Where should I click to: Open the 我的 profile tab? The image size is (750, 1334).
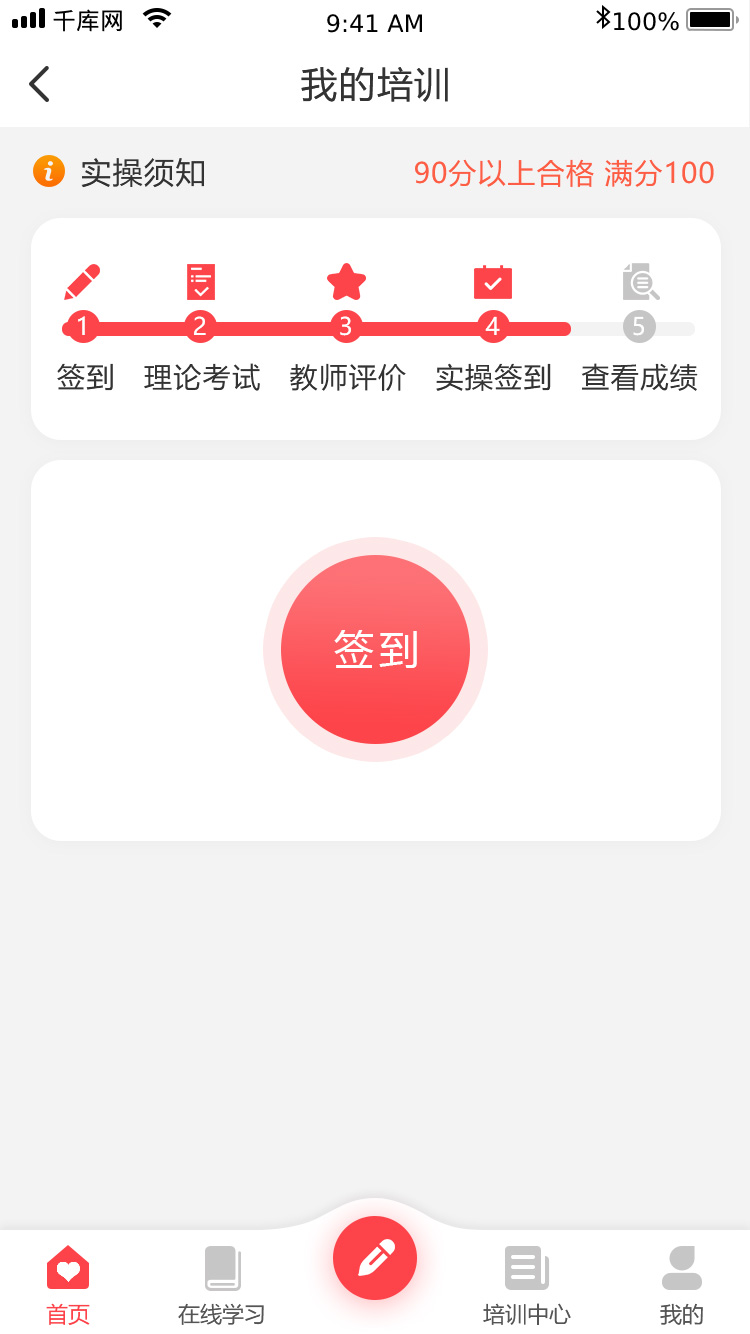pos(681,1285)
